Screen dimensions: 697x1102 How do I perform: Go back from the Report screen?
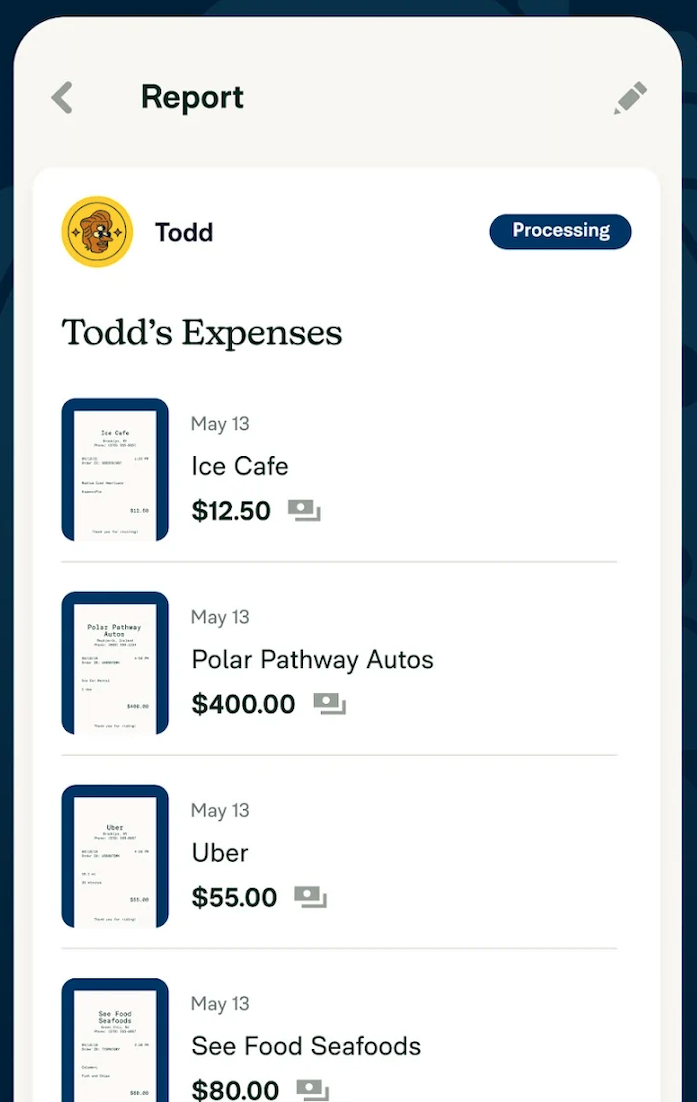[x=62, y=98]
